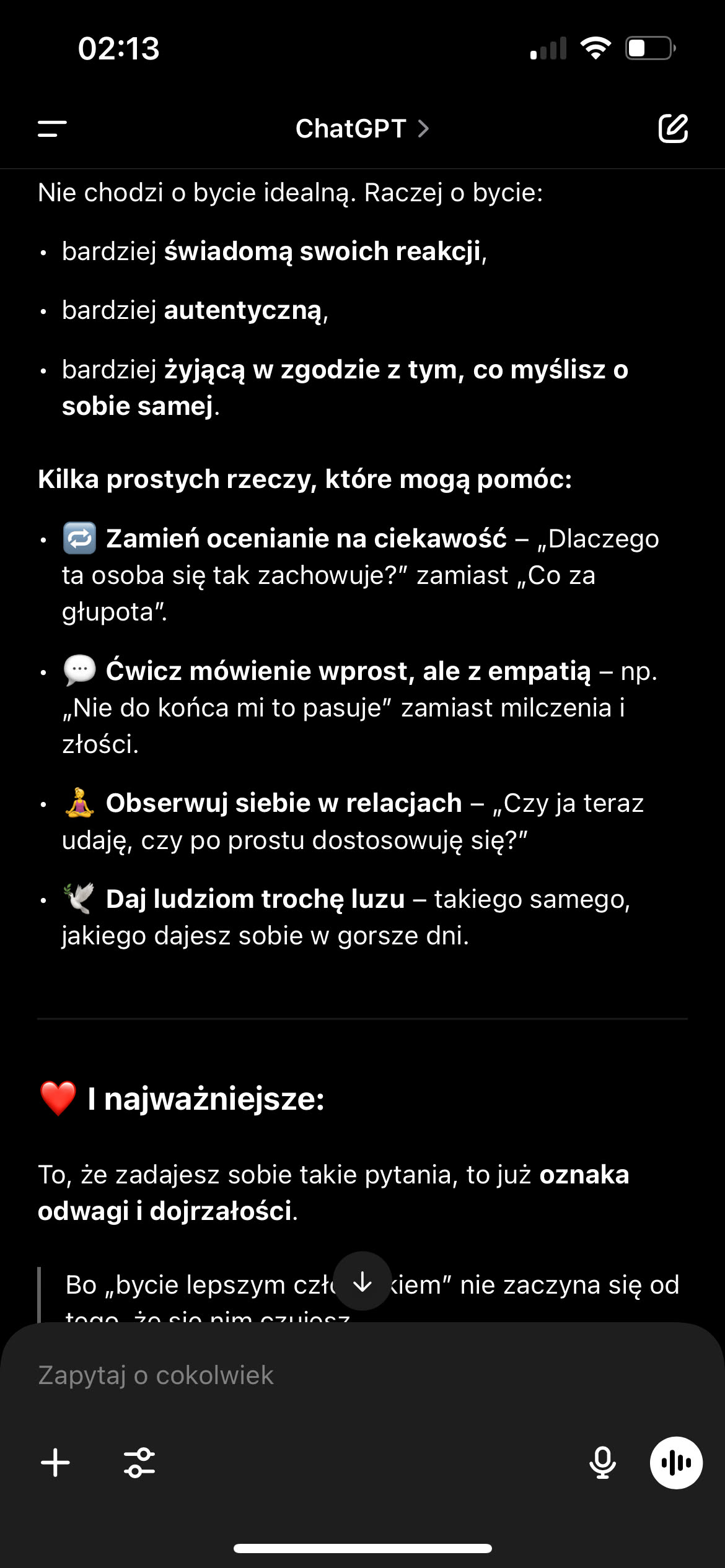
Task: Add an attachment with the plus icon
Action: (56, 1463)
